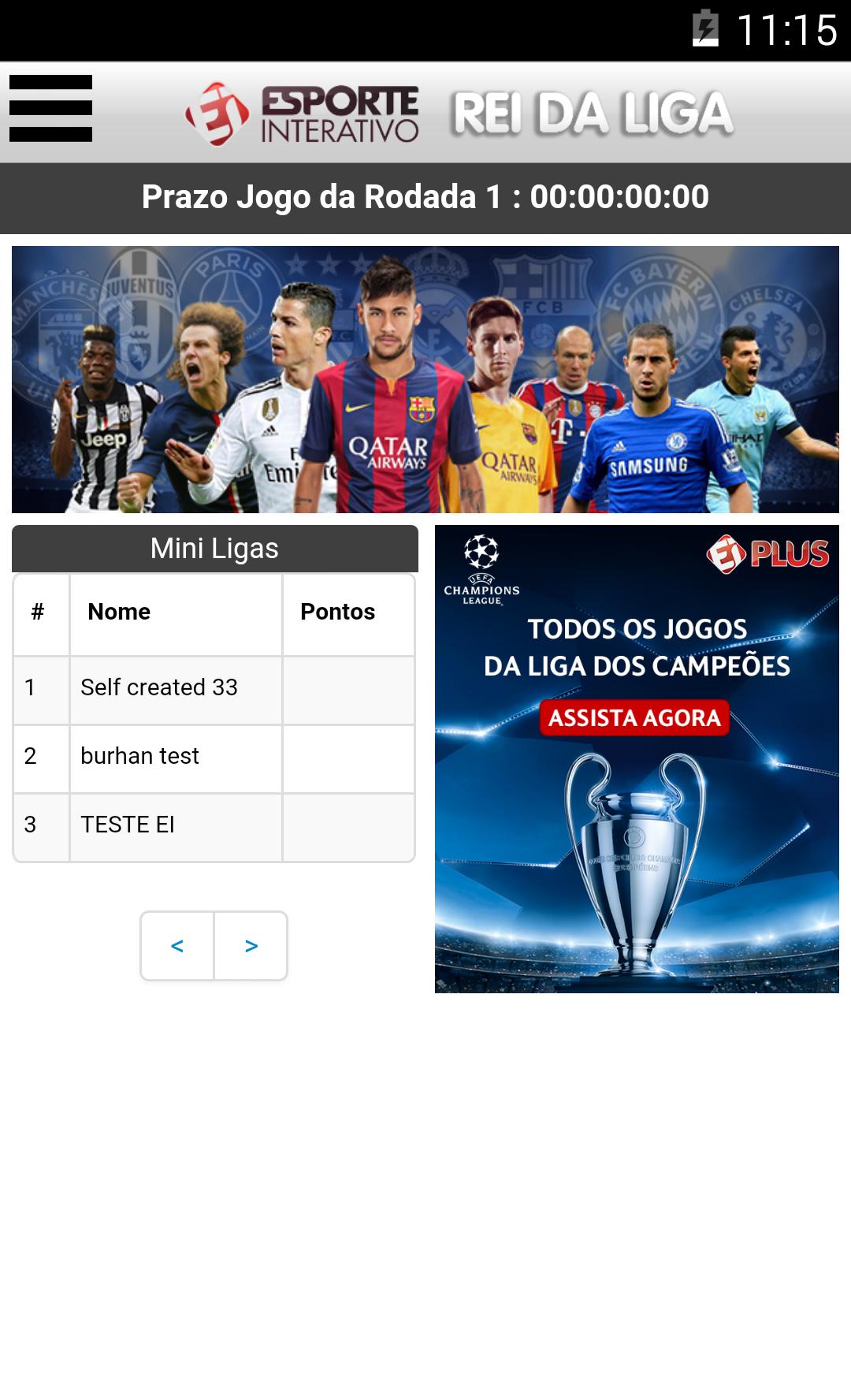The width and height of the screenshot is (851, 1400).
Task: Open the Self created 33 mini league
Action: click(x=159, y=687)
